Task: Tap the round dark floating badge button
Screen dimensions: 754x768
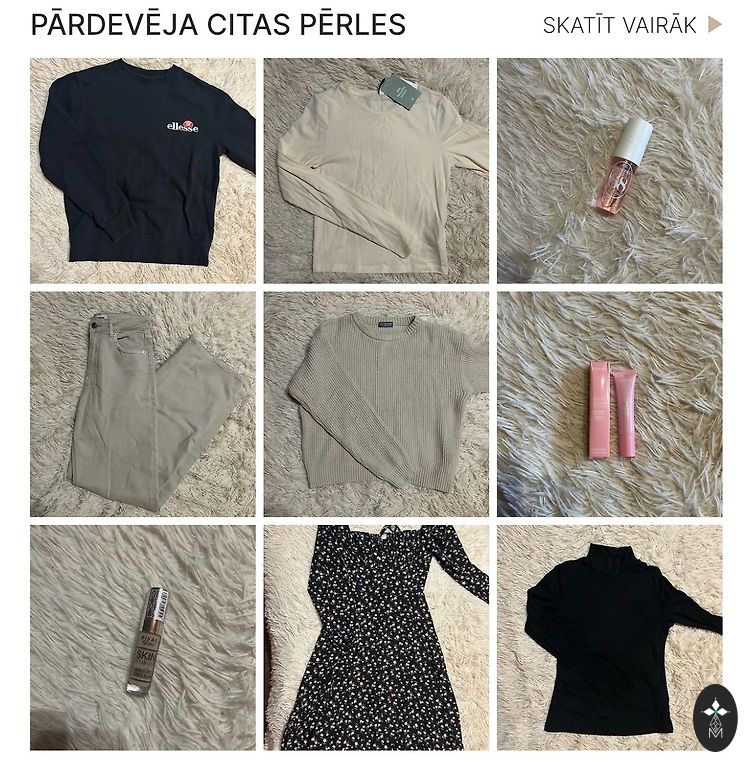Action: coord(714,718)
